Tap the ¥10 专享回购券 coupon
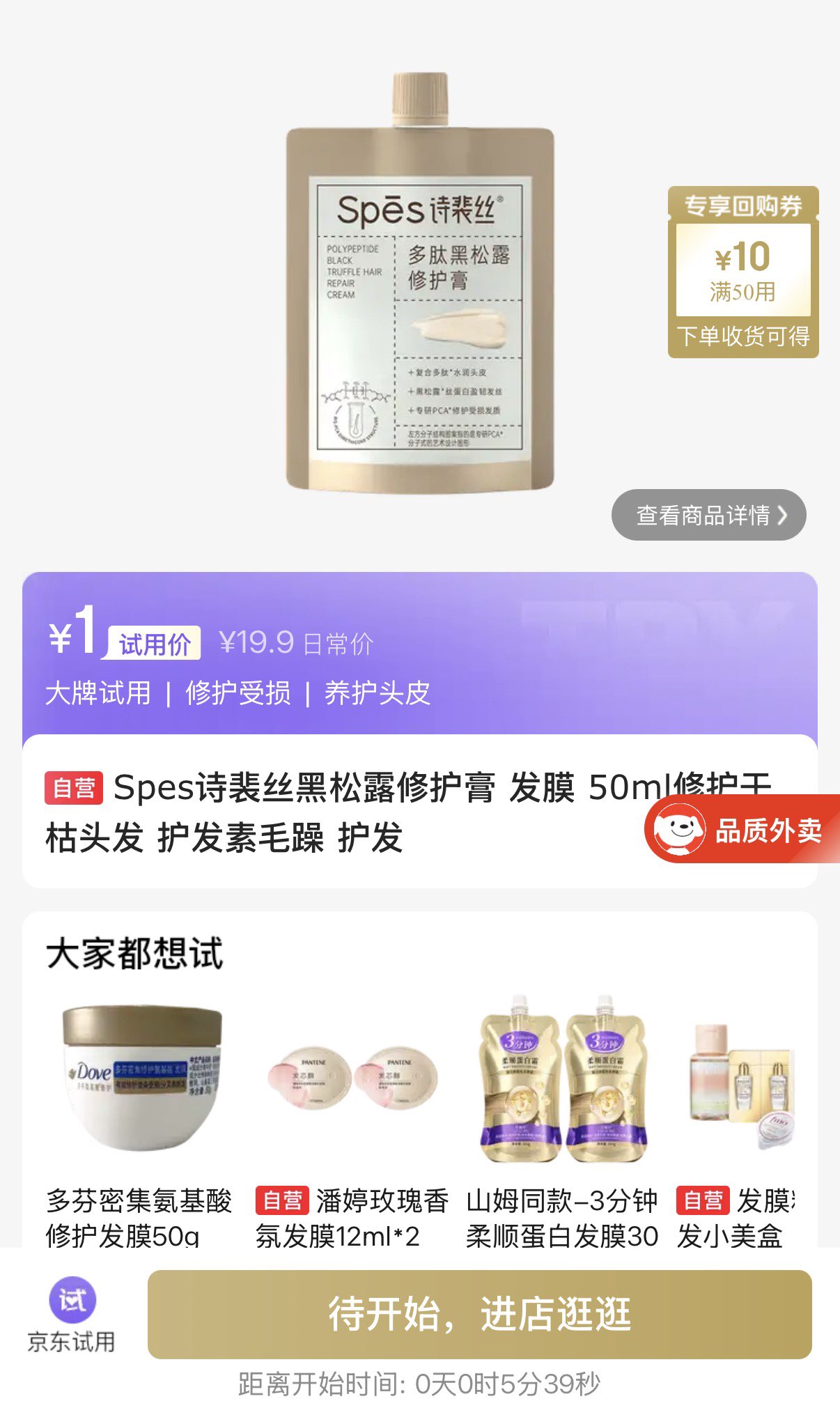 click(742, 272)
